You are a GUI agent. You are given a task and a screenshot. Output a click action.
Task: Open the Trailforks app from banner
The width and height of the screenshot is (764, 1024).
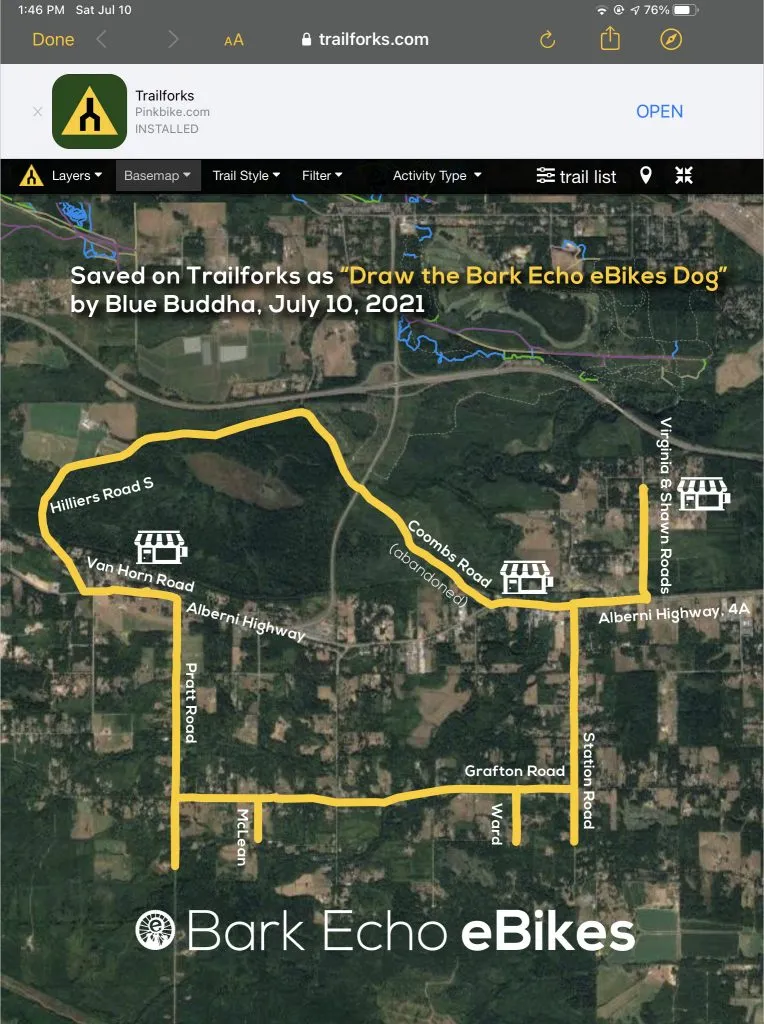click(659, 111)
